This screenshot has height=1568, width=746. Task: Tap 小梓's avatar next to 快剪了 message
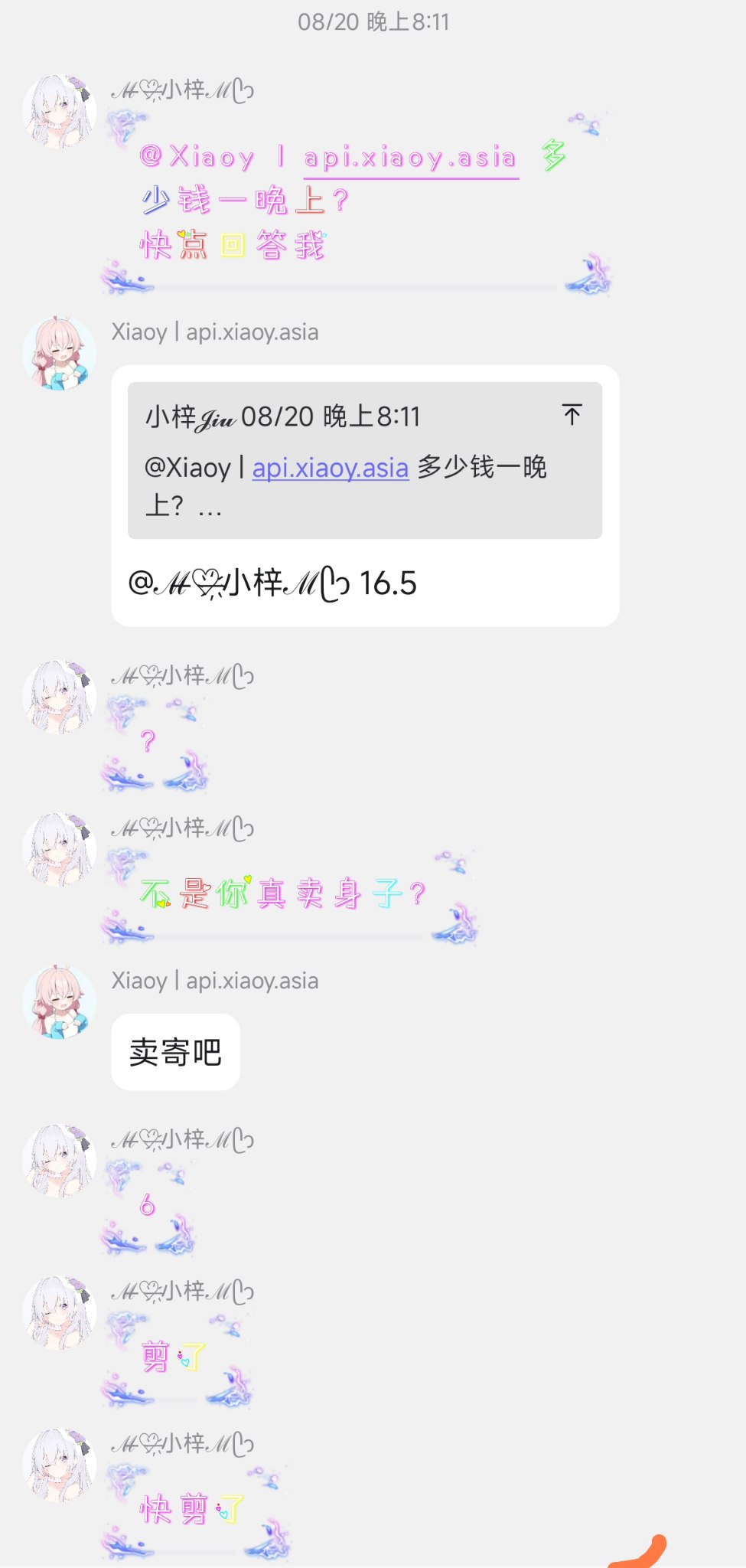click(60, 1464)
